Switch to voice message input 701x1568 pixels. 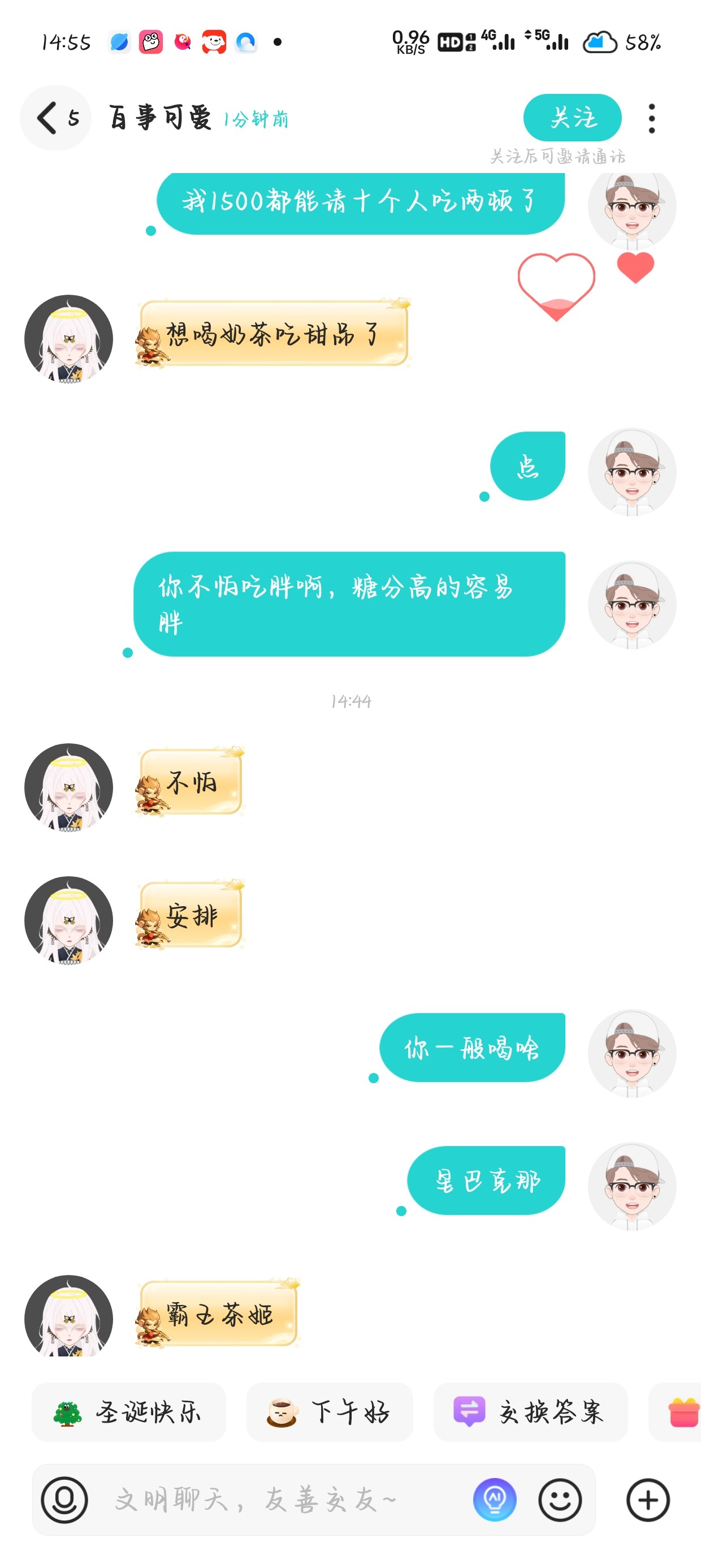click(x=64, y=1500)
